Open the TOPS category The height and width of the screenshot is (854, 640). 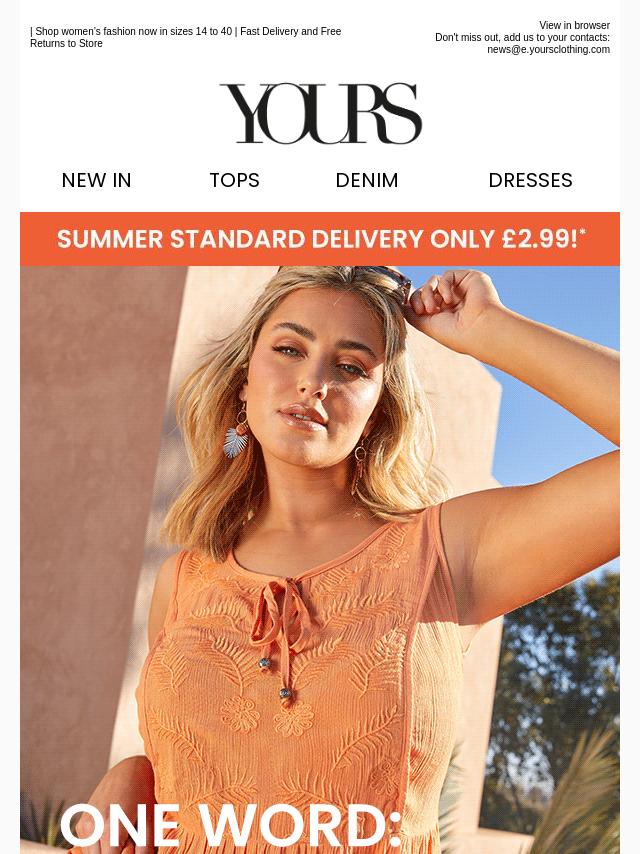[234, 180]
